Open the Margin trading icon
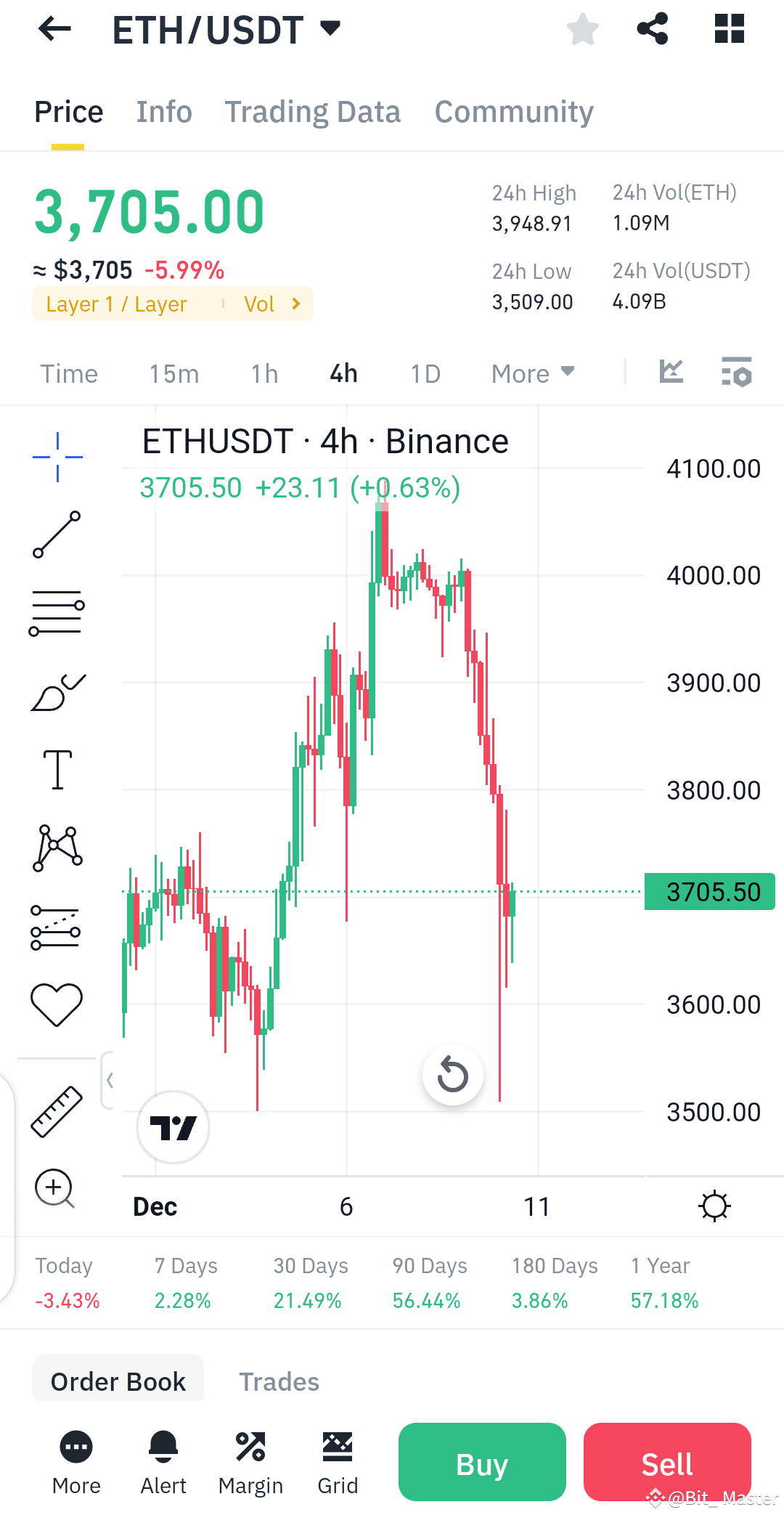 [250, 1445]
